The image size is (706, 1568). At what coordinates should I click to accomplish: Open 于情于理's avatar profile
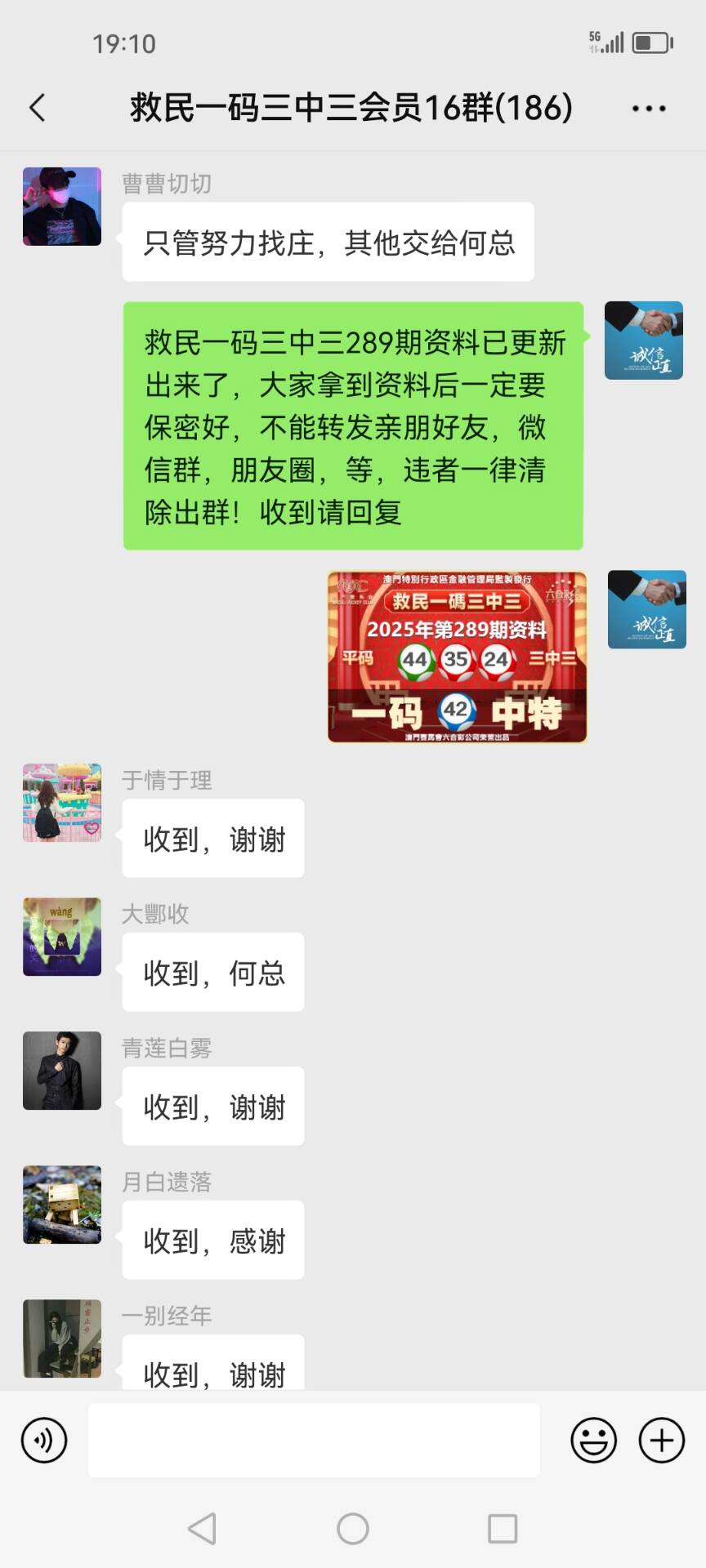pyautogui.click(x=62, y=803)
